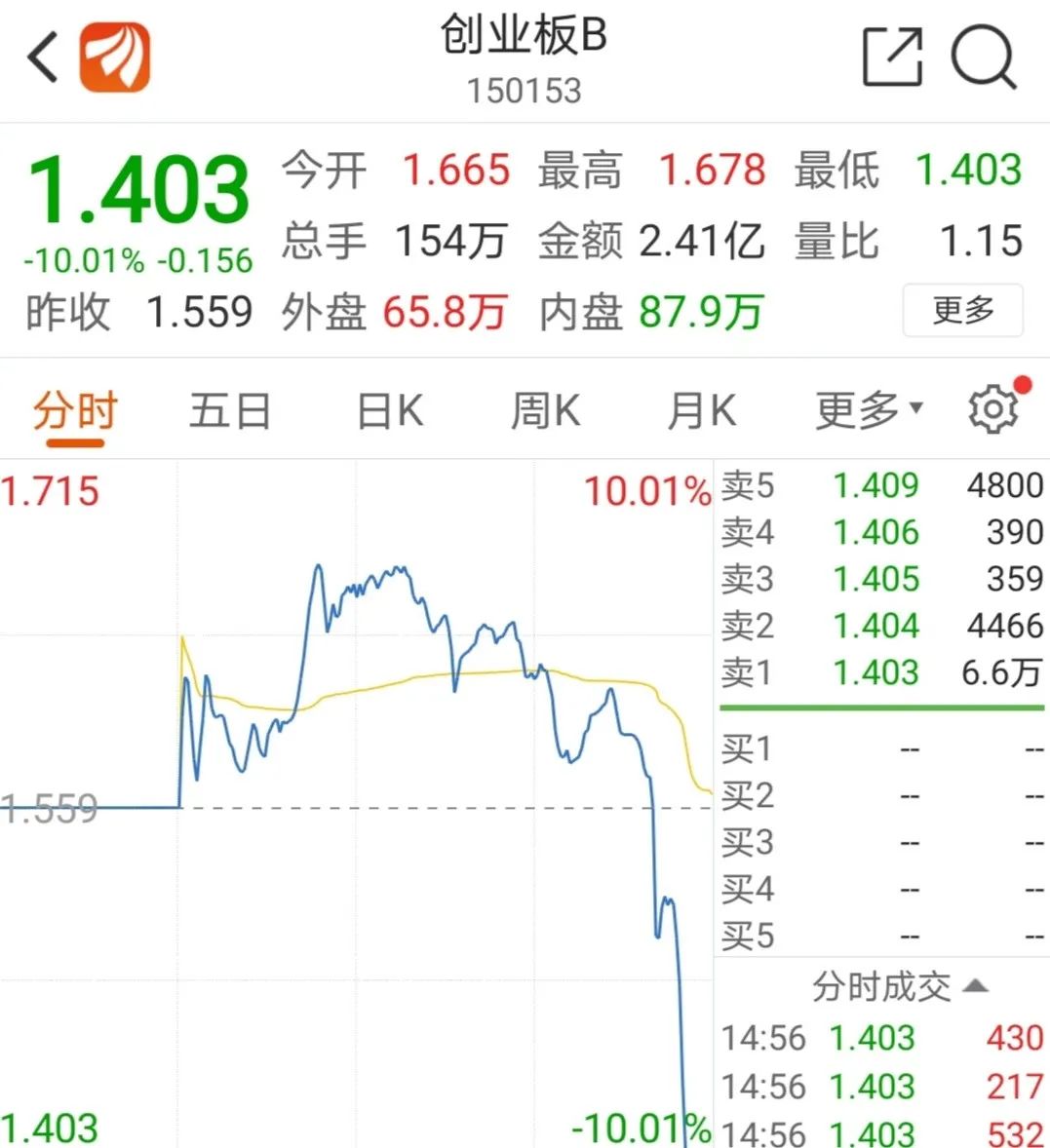Screen dimensions: 1050x1148
Task: Switch to the 分时 chart tab
Action: (75, 411)
